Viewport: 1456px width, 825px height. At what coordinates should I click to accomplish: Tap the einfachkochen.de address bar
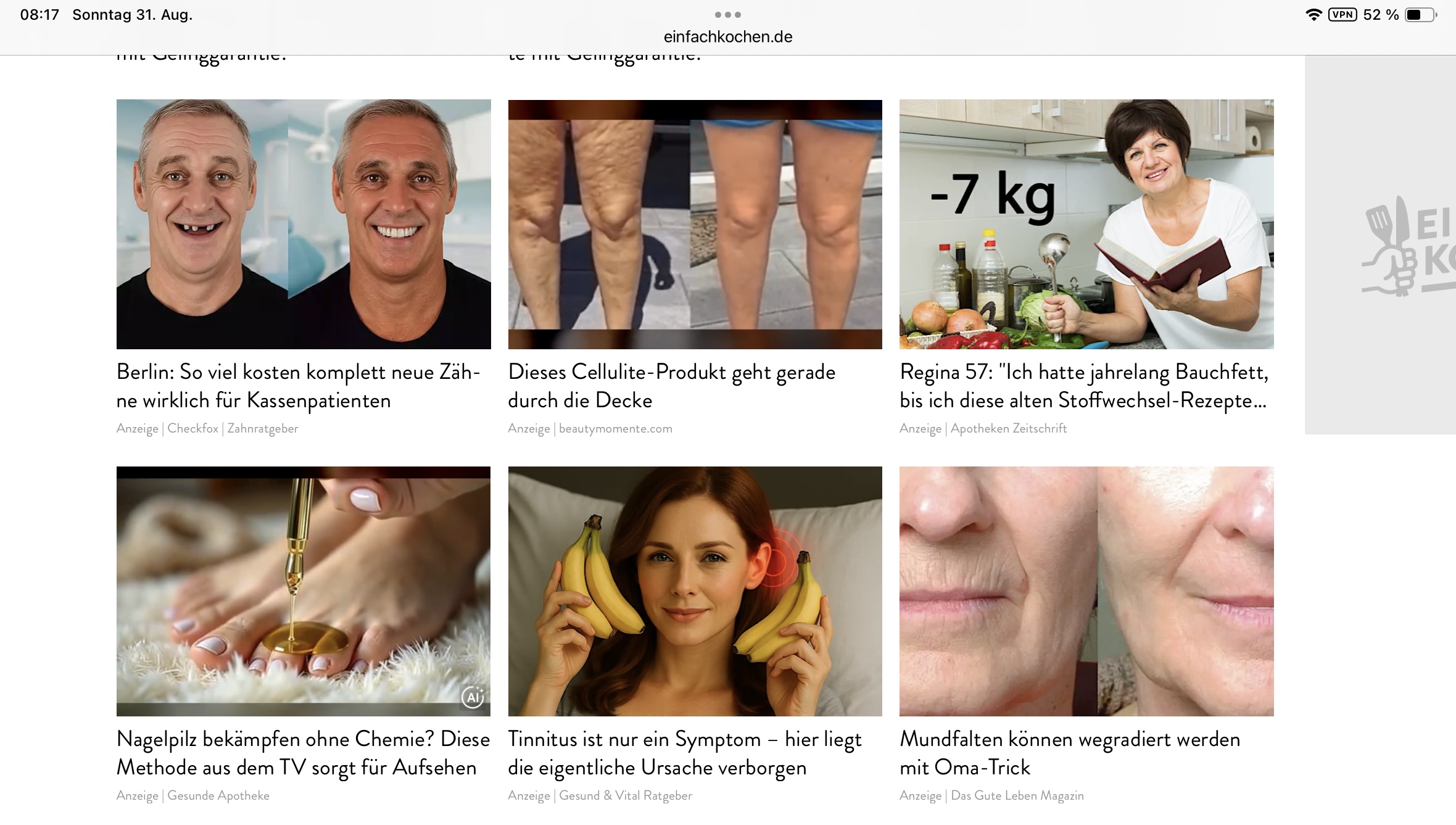click(x=728, y=37)
